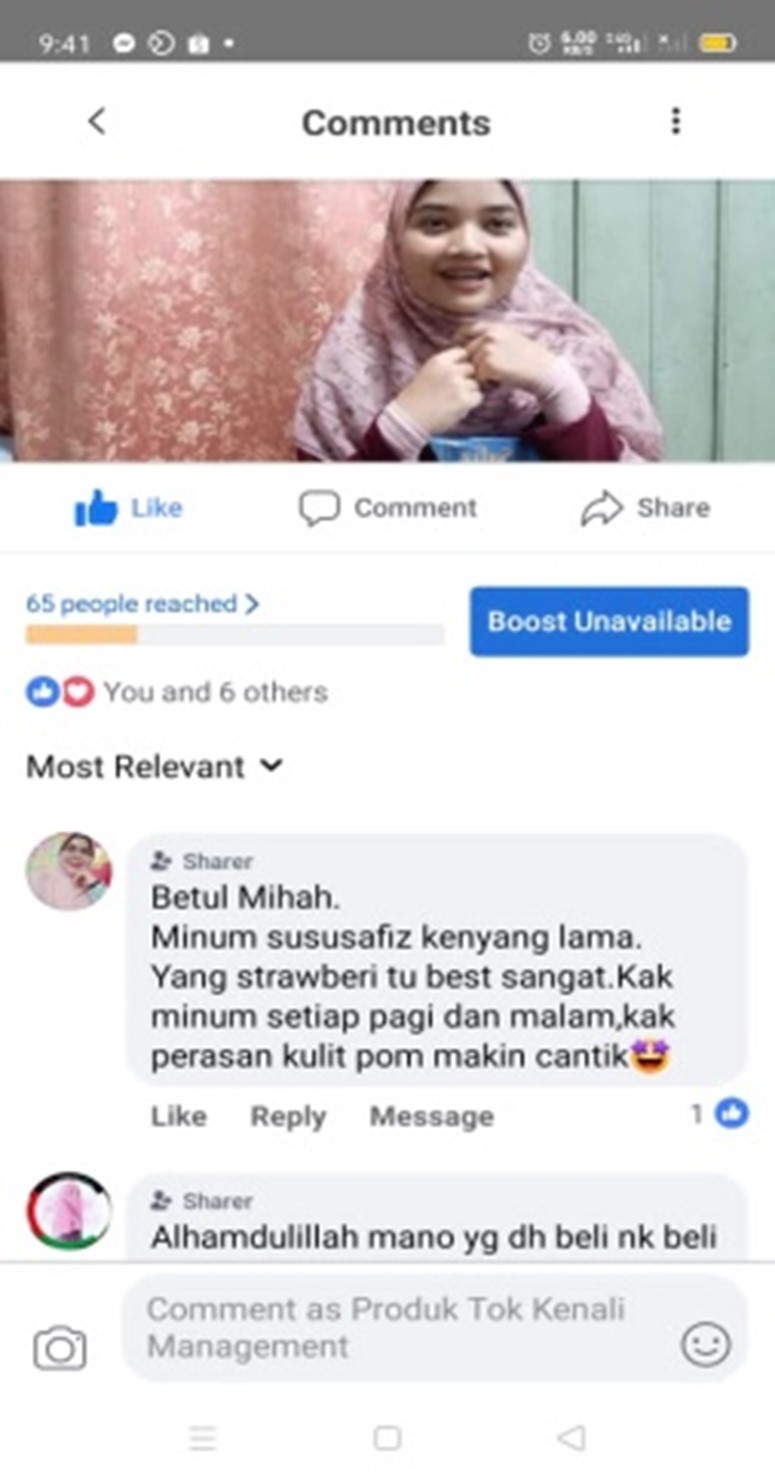The image size is (775, 1481).
Task: Tap the Boost Unavailable button
Action: 609,621
